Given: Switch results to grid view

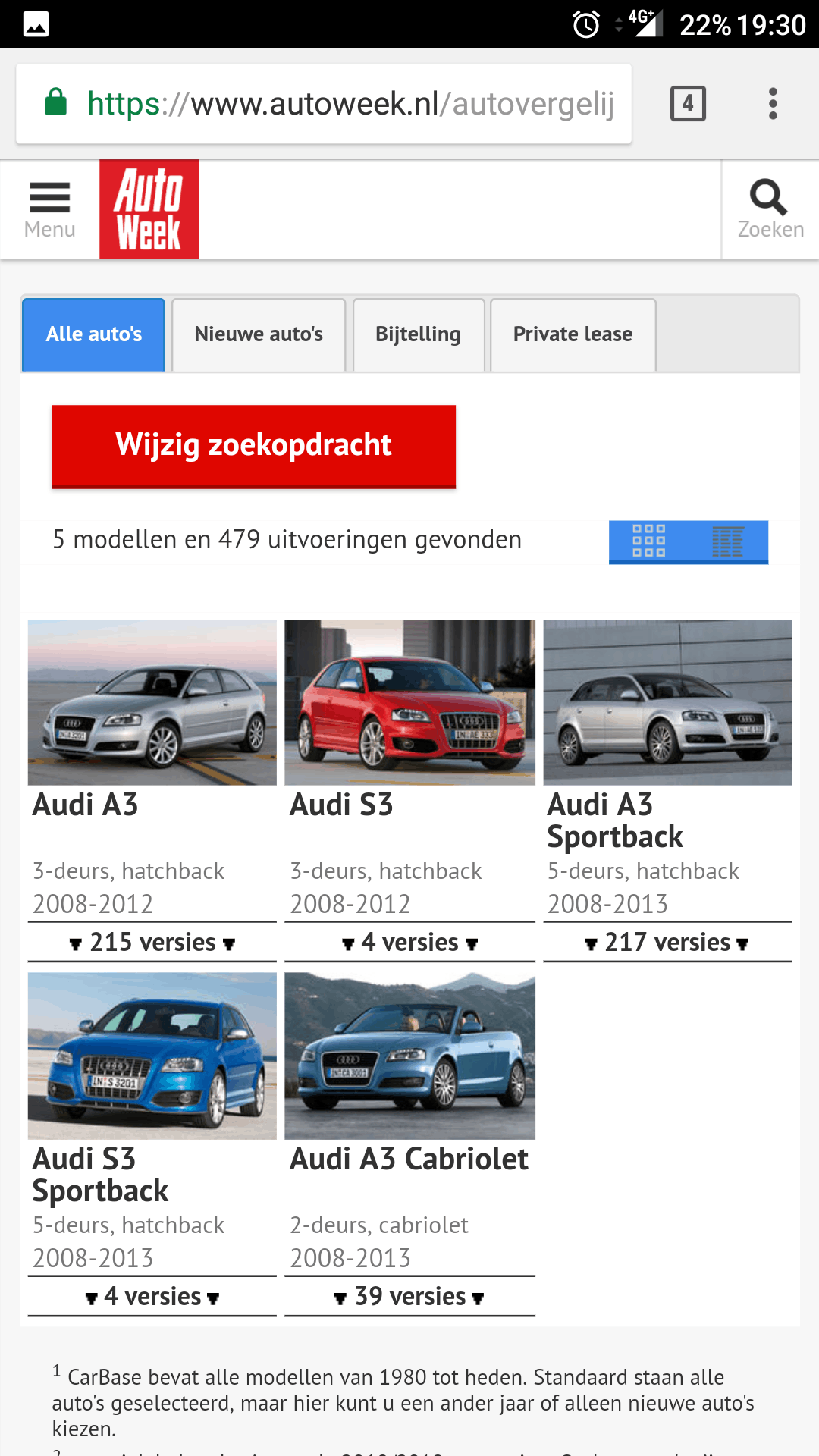Looking at the screenshot, I should [649, 541].
